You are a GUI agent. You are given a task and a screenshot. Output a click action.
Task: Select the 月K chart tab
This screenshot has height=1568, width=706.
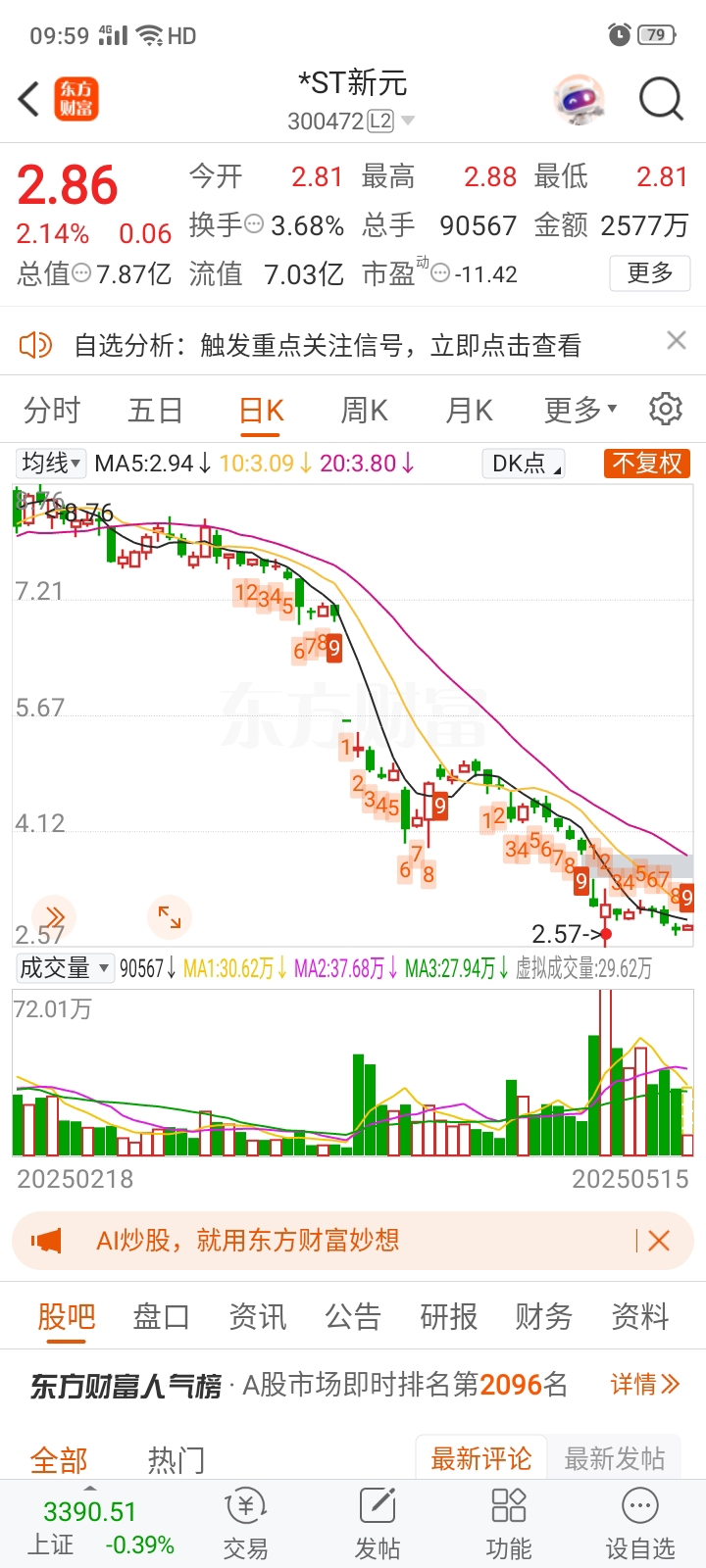(469, 410)
